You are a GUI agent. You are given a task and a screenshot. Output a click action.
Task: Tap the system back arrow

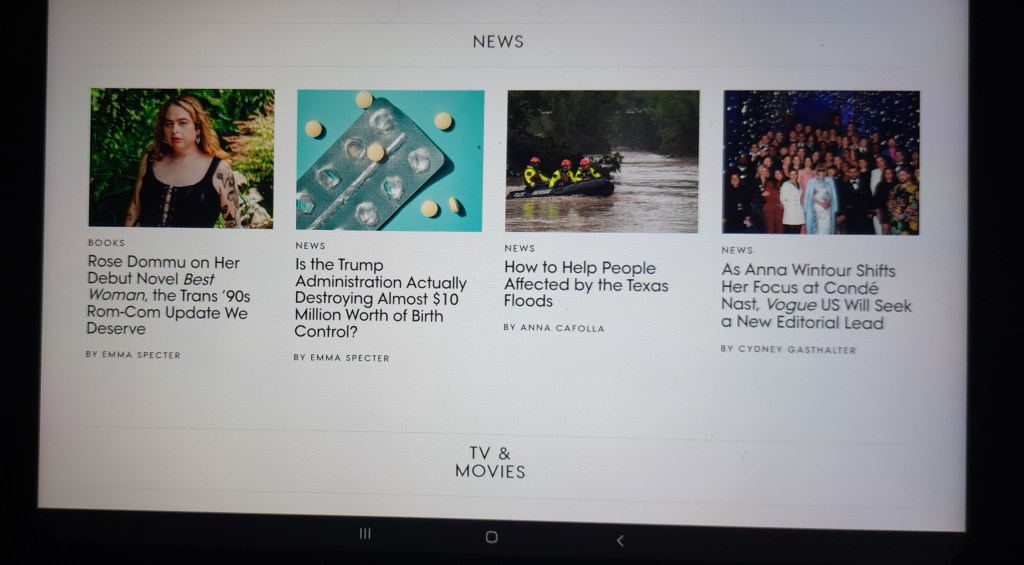(x=620, y=540)
